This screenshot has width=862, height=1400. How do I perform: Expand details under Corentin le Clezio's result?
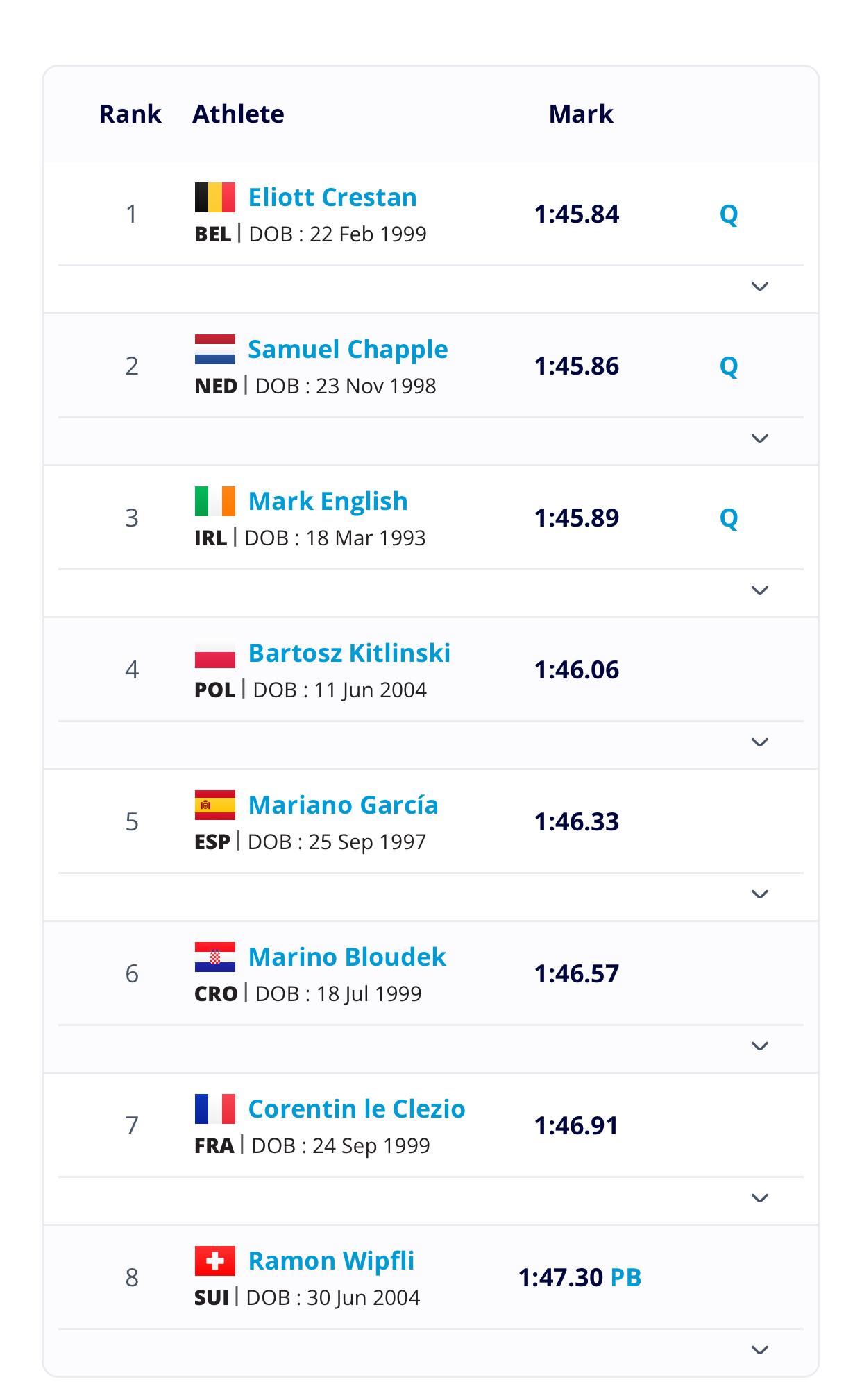[x=760, y=1198]
